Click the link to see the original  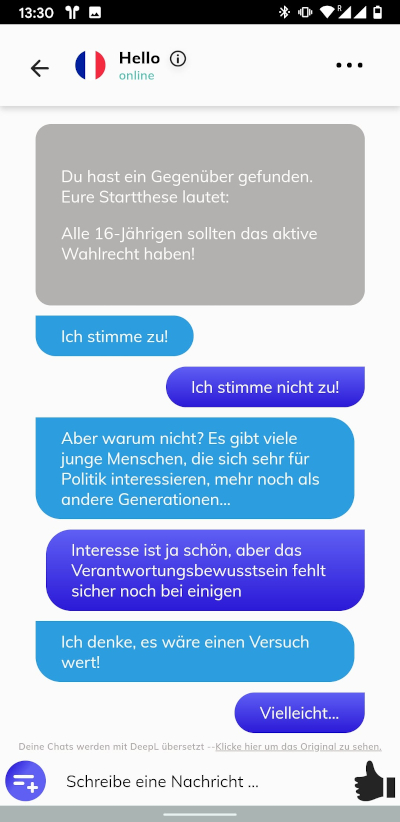click(298, 747)
